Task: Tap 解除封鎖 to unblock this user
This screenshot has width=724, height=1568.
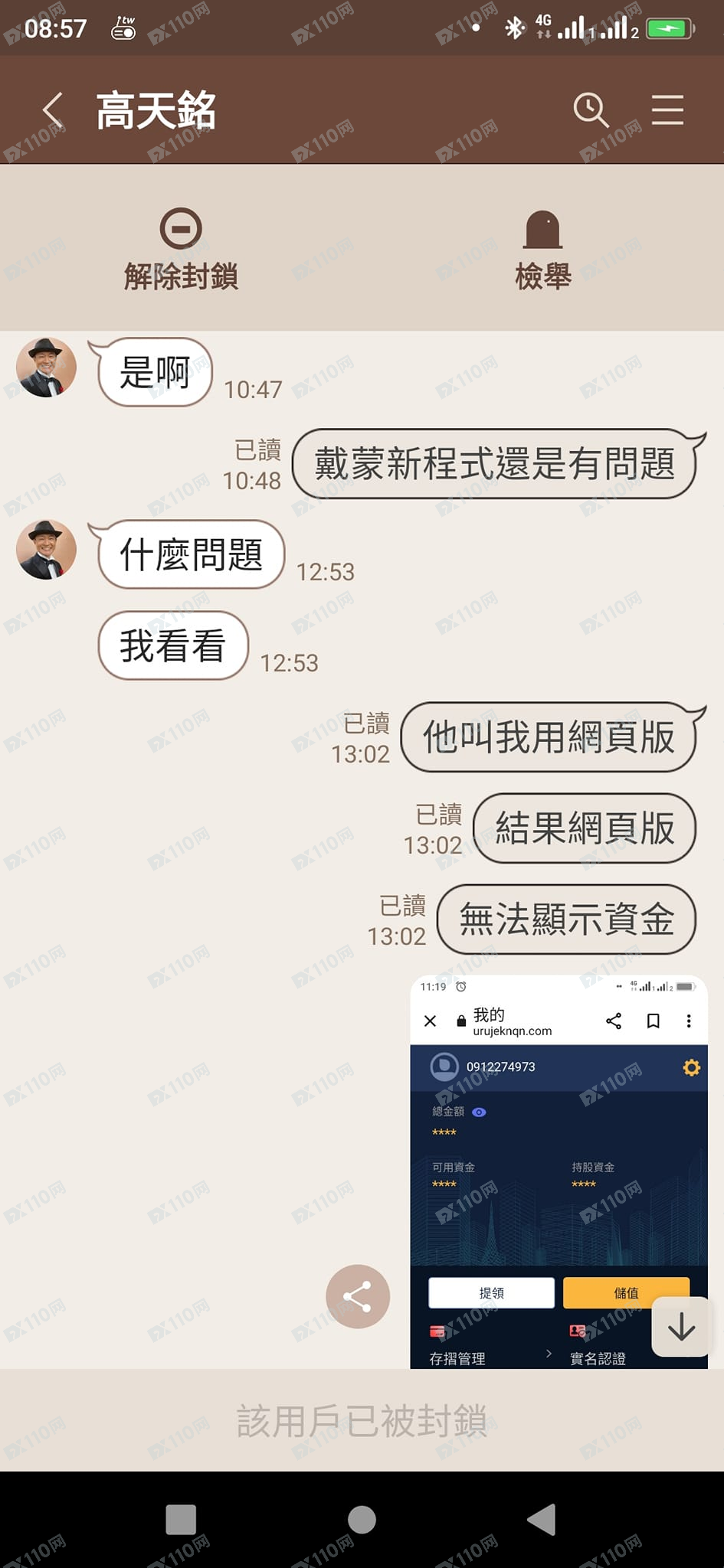Action: (x=181, y=250)
